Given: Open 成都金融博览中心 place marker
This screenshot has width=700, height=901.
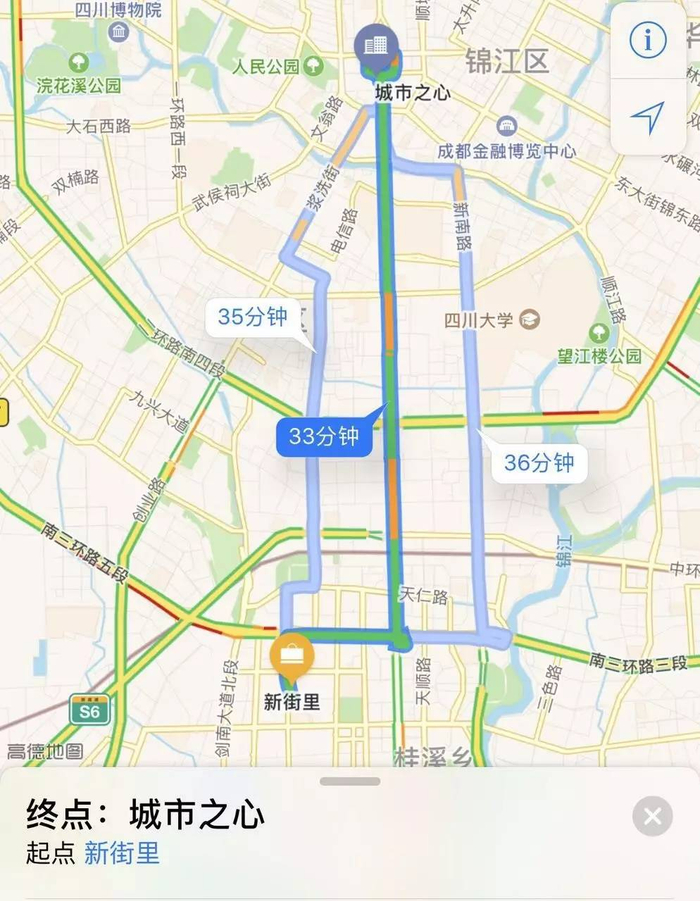Looking at the screenshot, I should click(x=507, y=125).
